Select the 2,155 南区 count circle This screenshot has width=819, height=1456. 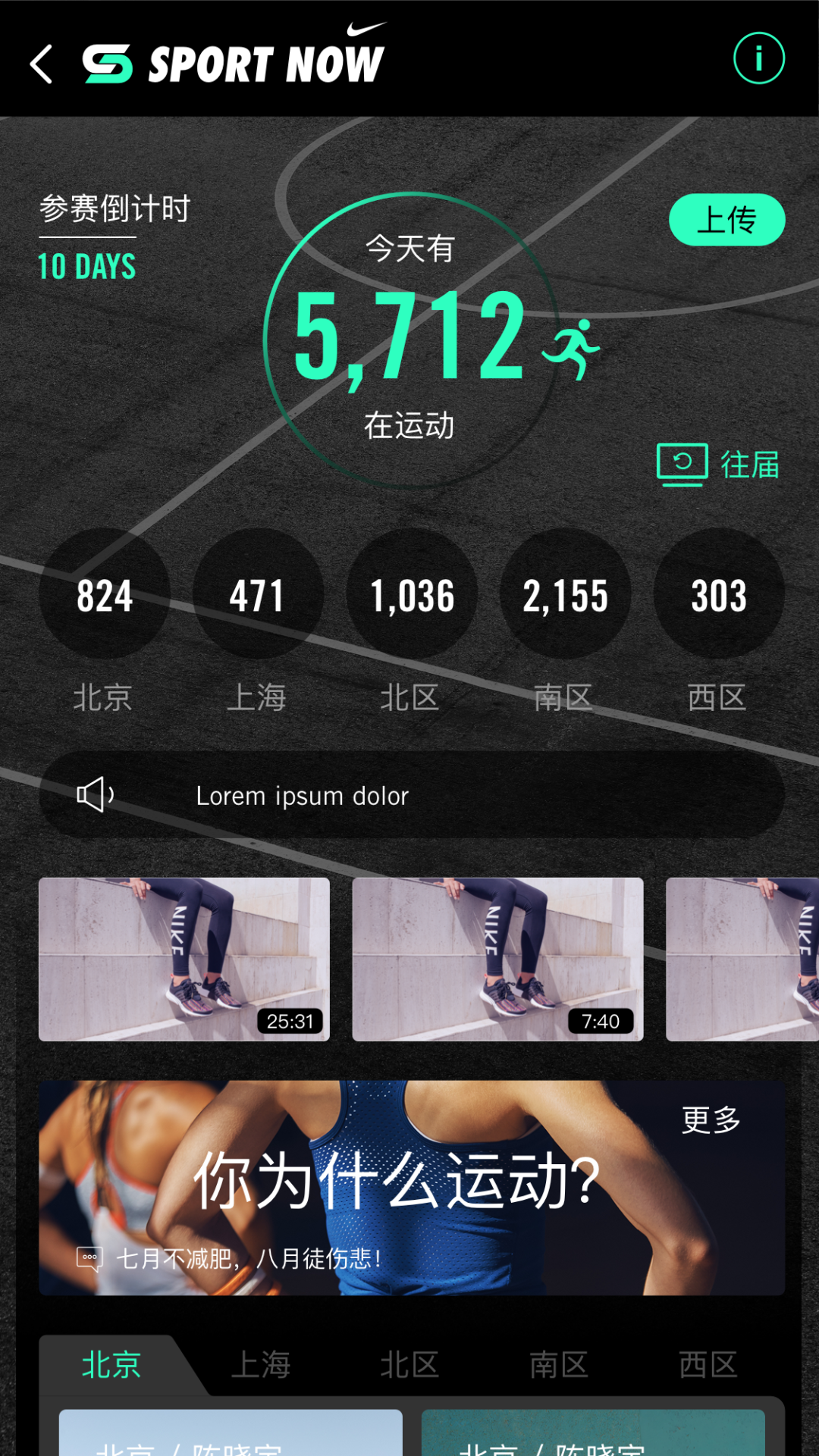tap(565, 593)
